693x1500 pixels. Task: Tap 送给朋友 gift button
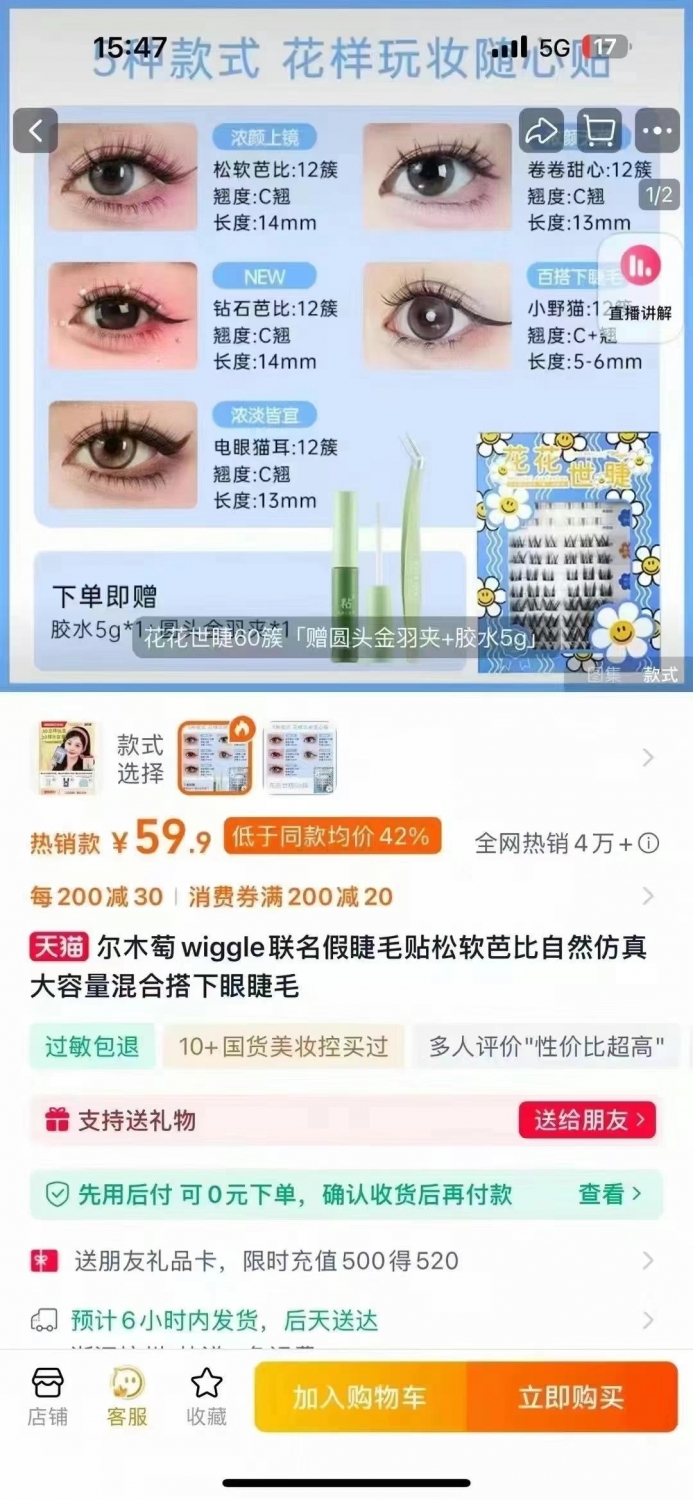(587, 1120)
